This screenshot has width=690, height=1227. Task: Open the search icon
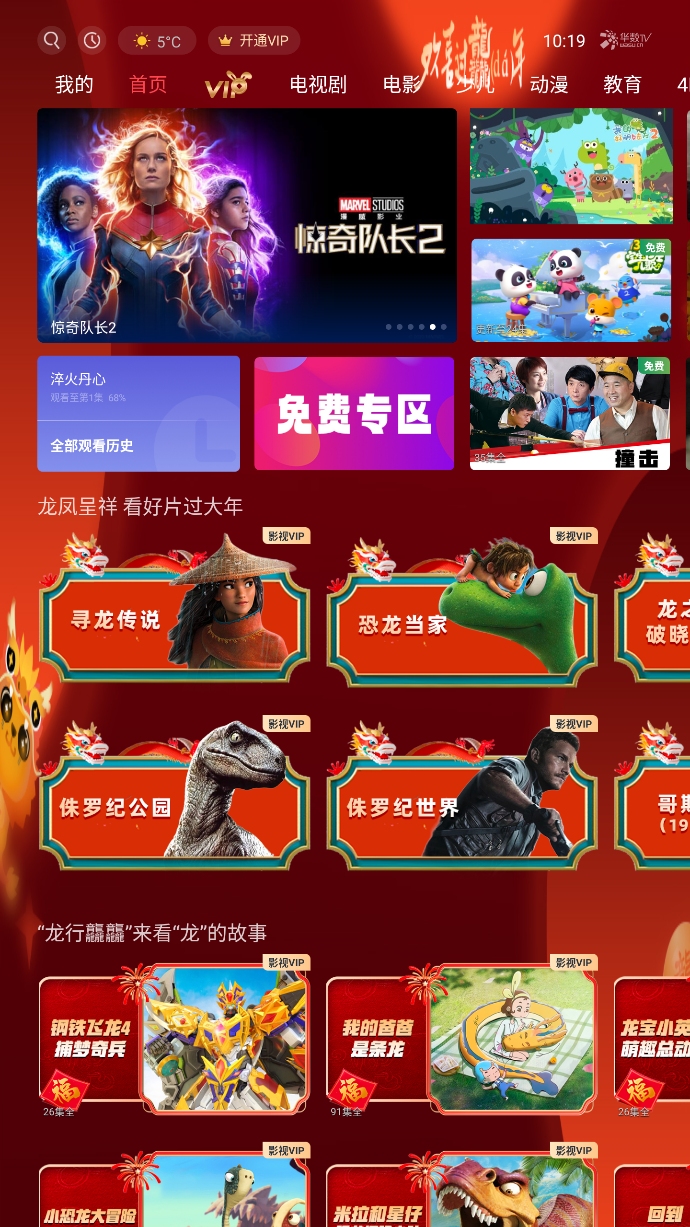[x=52, y=41]
